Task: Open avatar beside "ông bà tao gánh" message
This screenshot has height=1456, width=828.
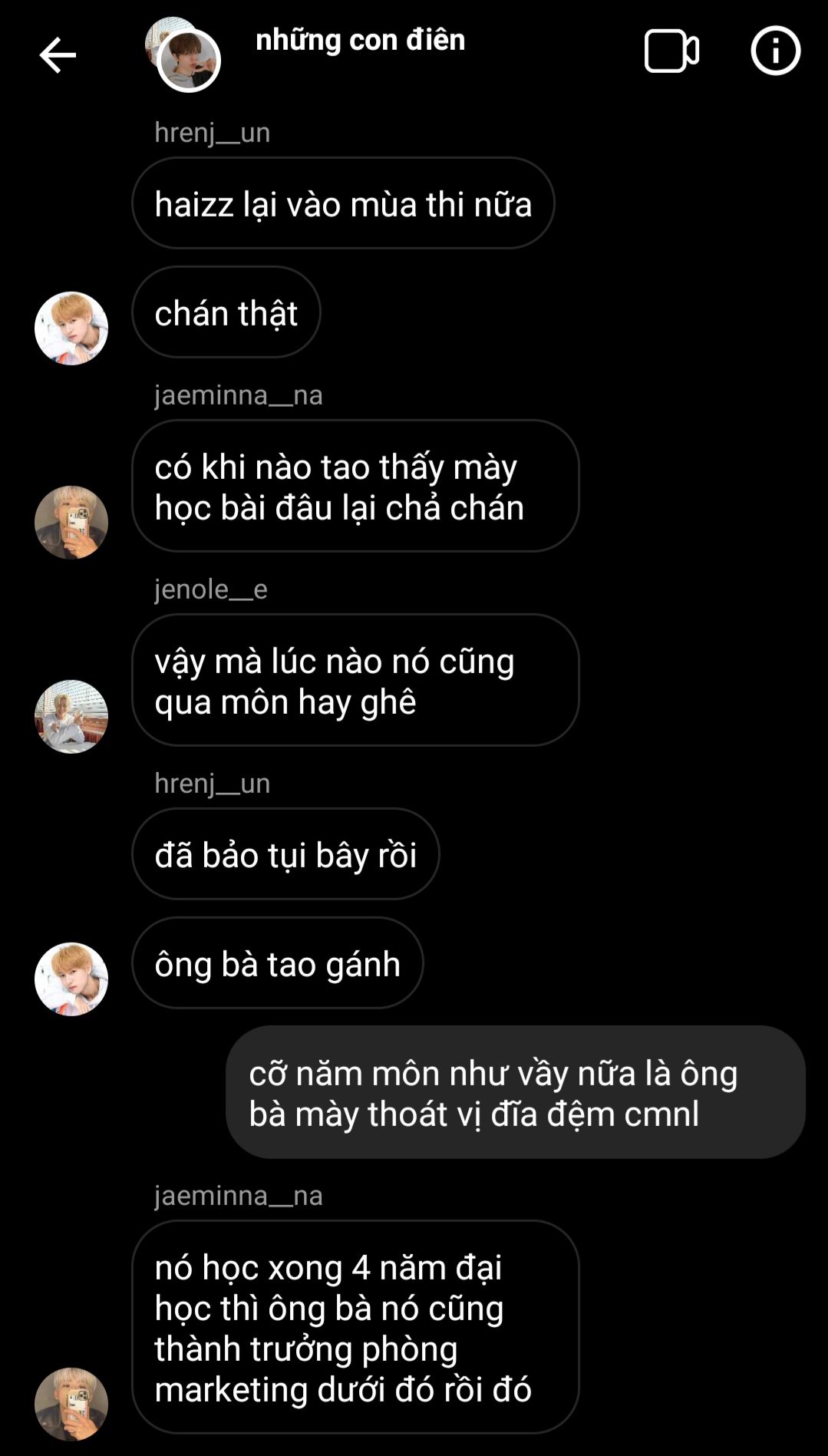Action: [x=71, y=979]
